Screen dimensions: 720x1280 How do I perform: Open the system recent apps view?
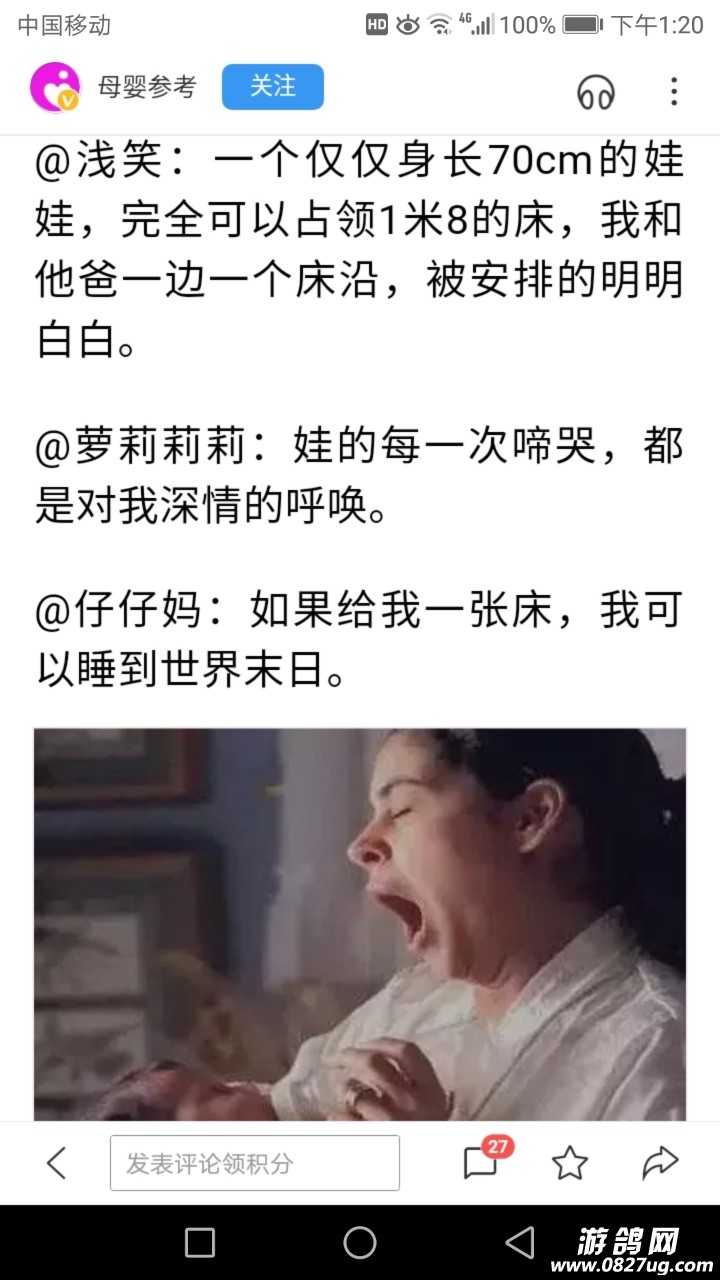200,1243
